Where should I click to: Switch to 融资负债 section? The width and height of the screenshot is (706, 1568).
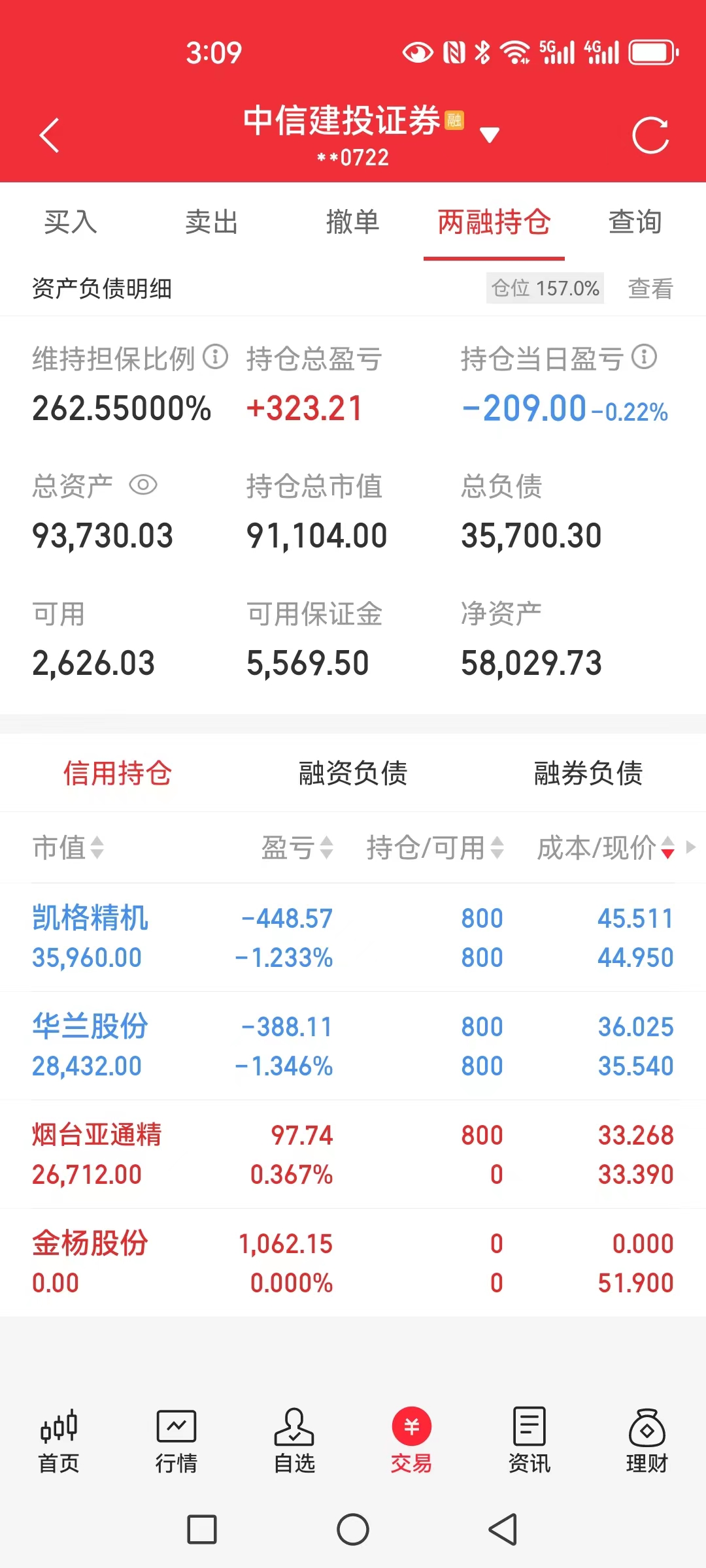coord(353,773)
